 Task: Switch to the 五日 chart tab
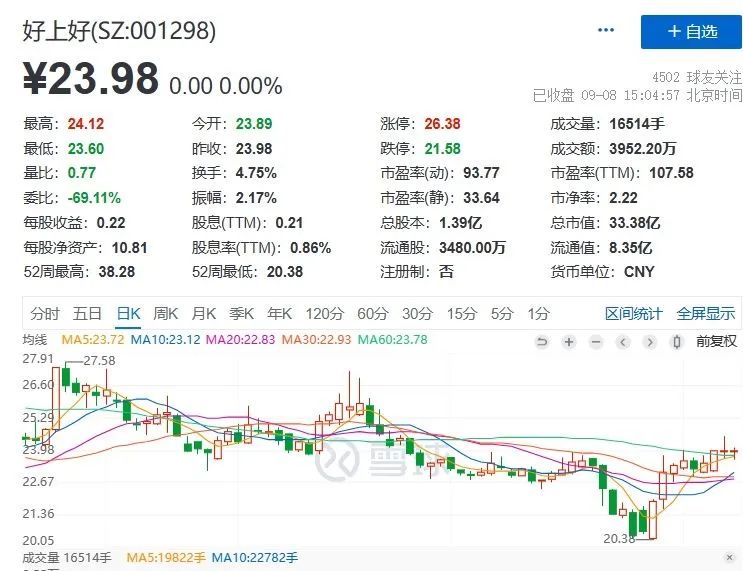pyautogui.click(x=87, y=313)
